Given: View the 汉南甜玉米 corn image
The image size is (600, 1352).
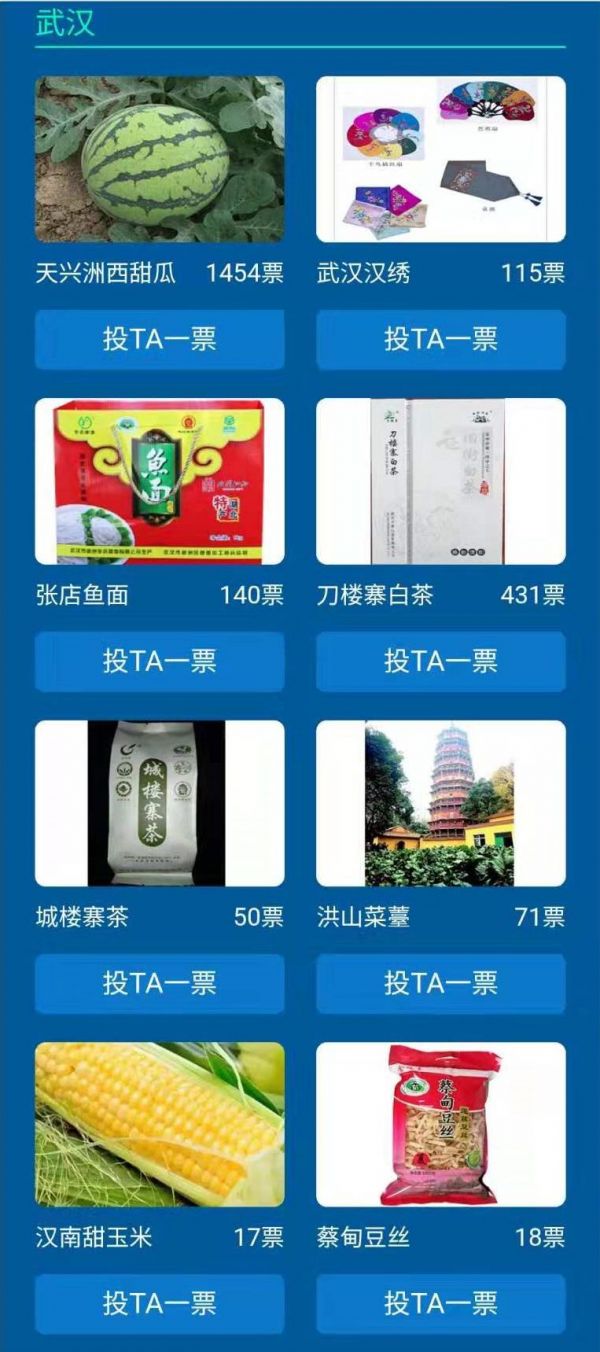Looking at the screenshot, I should [159, 1125].
